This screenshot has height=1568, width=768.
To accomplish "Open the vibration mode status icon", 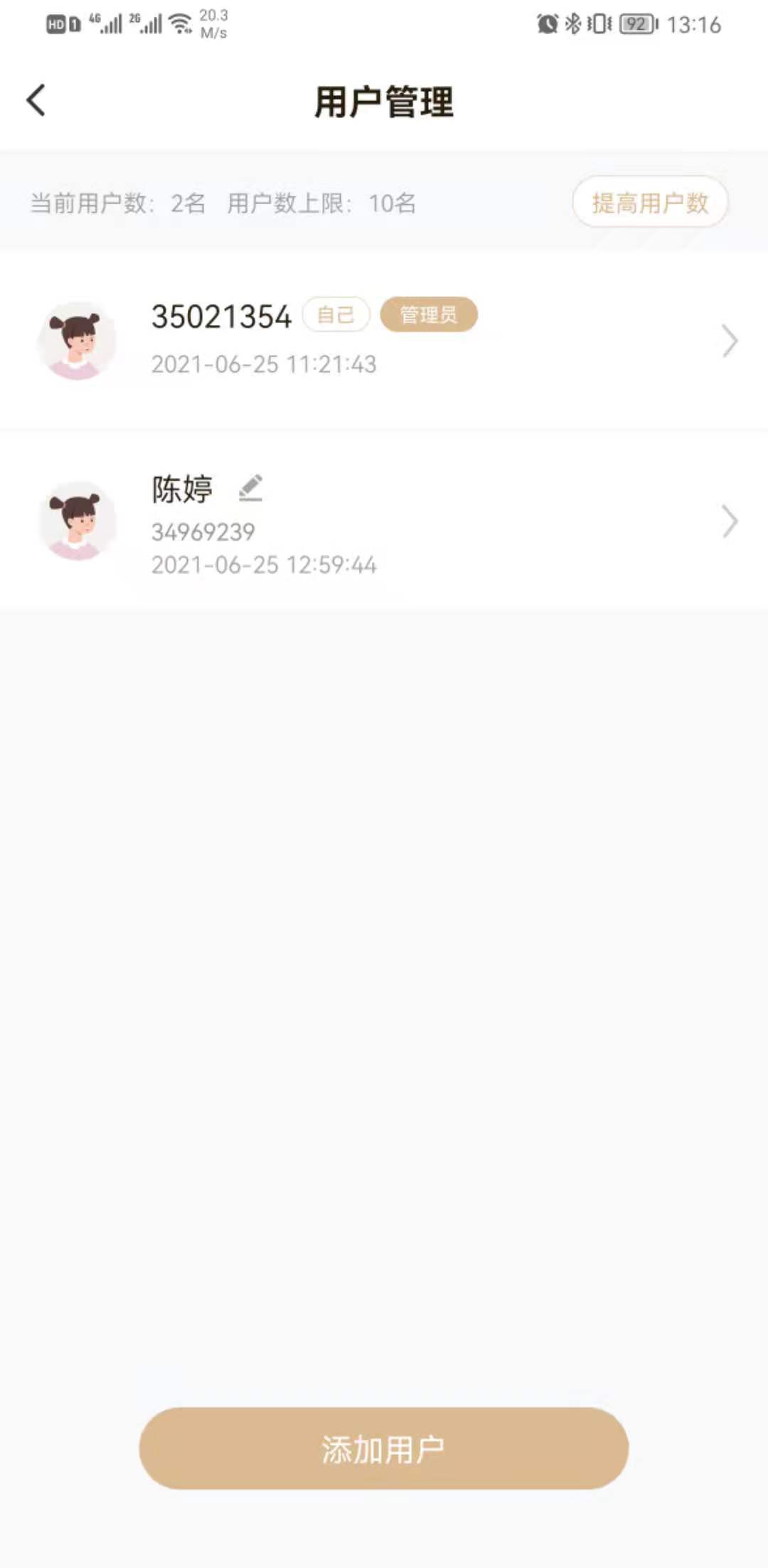I will 597,24.
